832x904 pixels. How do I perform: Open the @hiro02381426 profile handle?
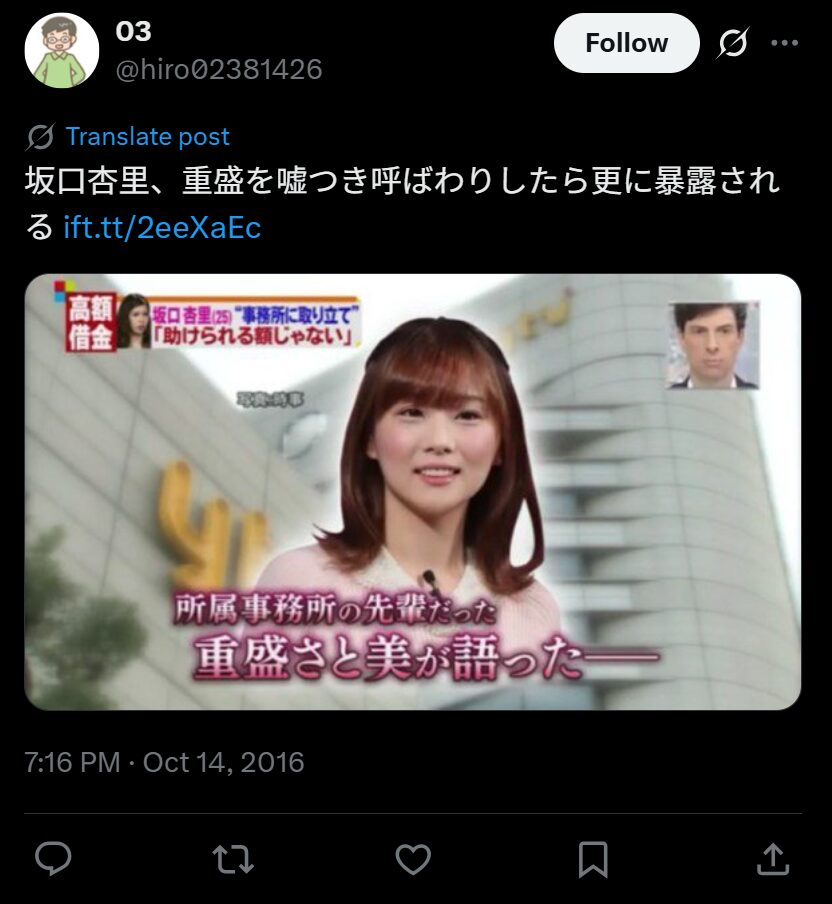tap(219, 69)
